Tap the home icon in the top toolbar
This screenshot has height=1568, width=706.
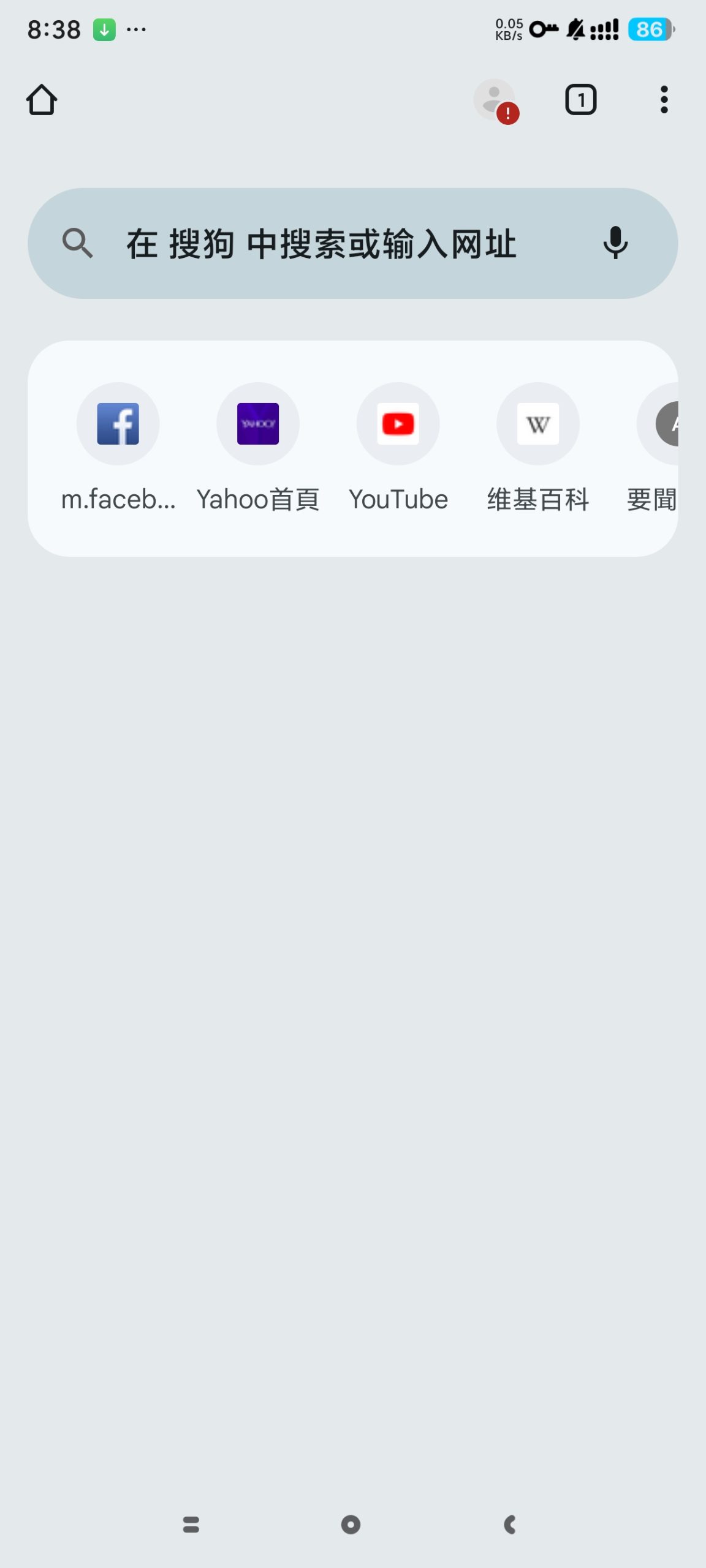point(41,99)
